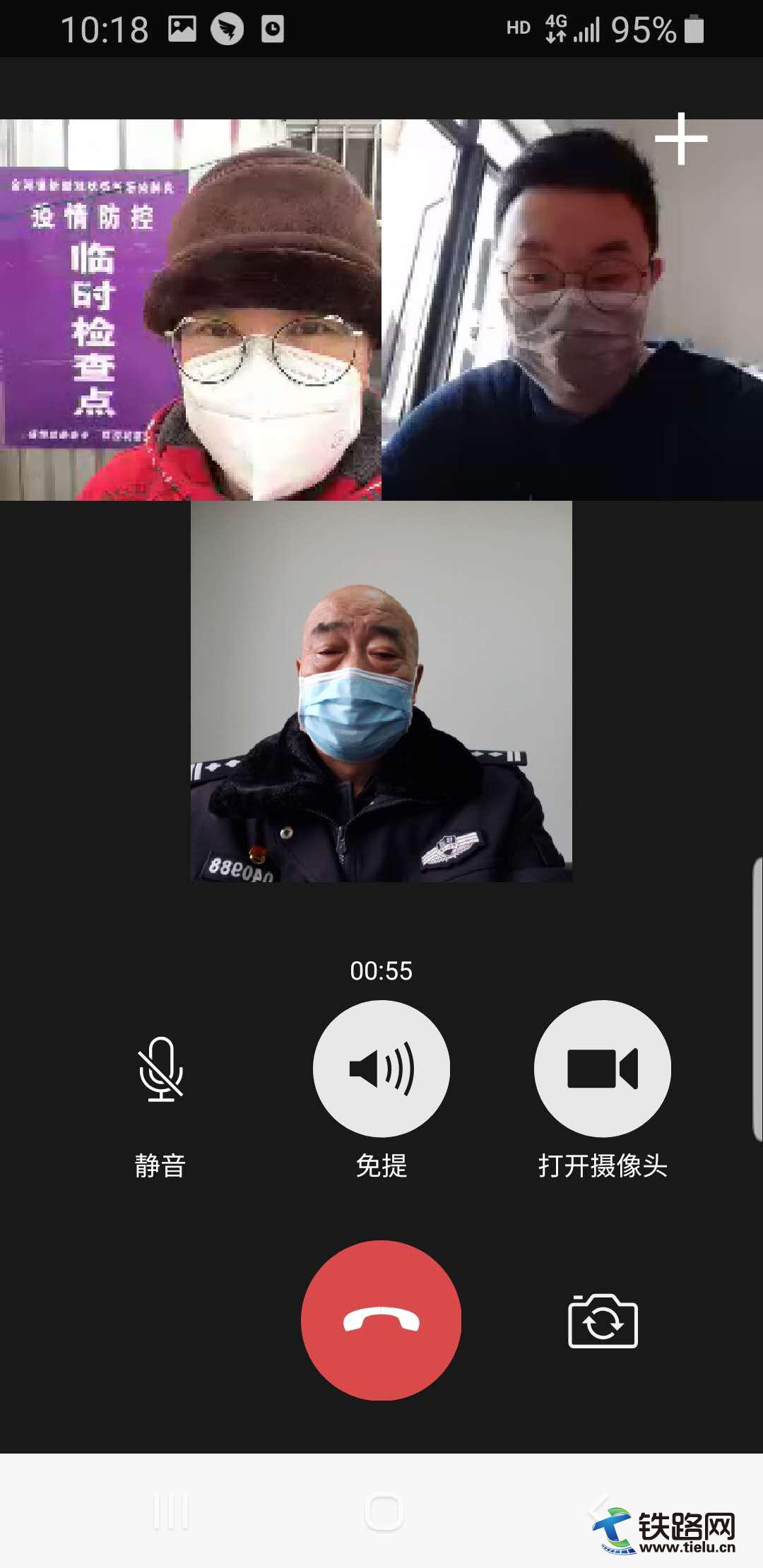The image size is (763, 1568).
Task: Switch between front and rear camera
Action: click(603, 1321)
